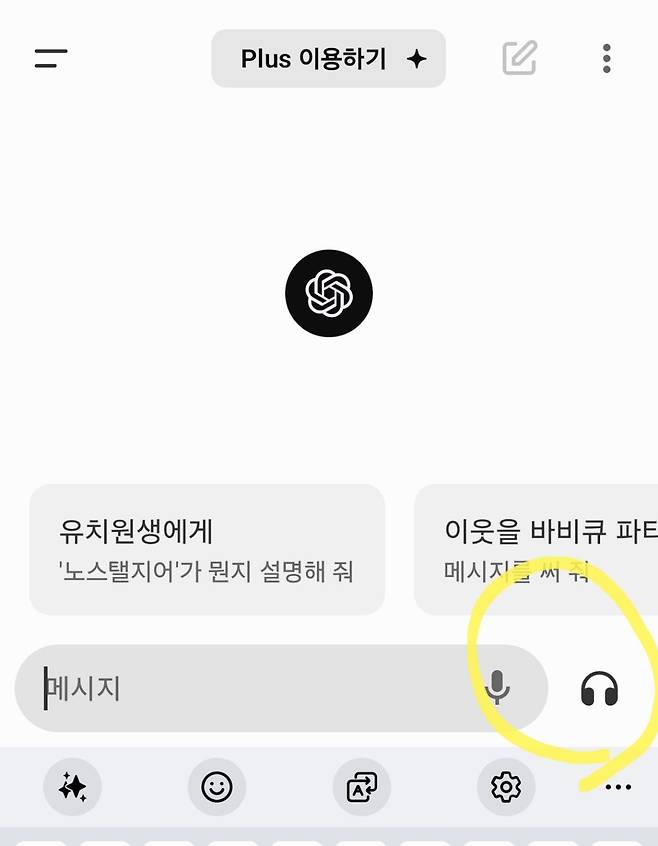Tap the microphone for voice input
This screenshot has height=846, width=658.
pos(497,688)
